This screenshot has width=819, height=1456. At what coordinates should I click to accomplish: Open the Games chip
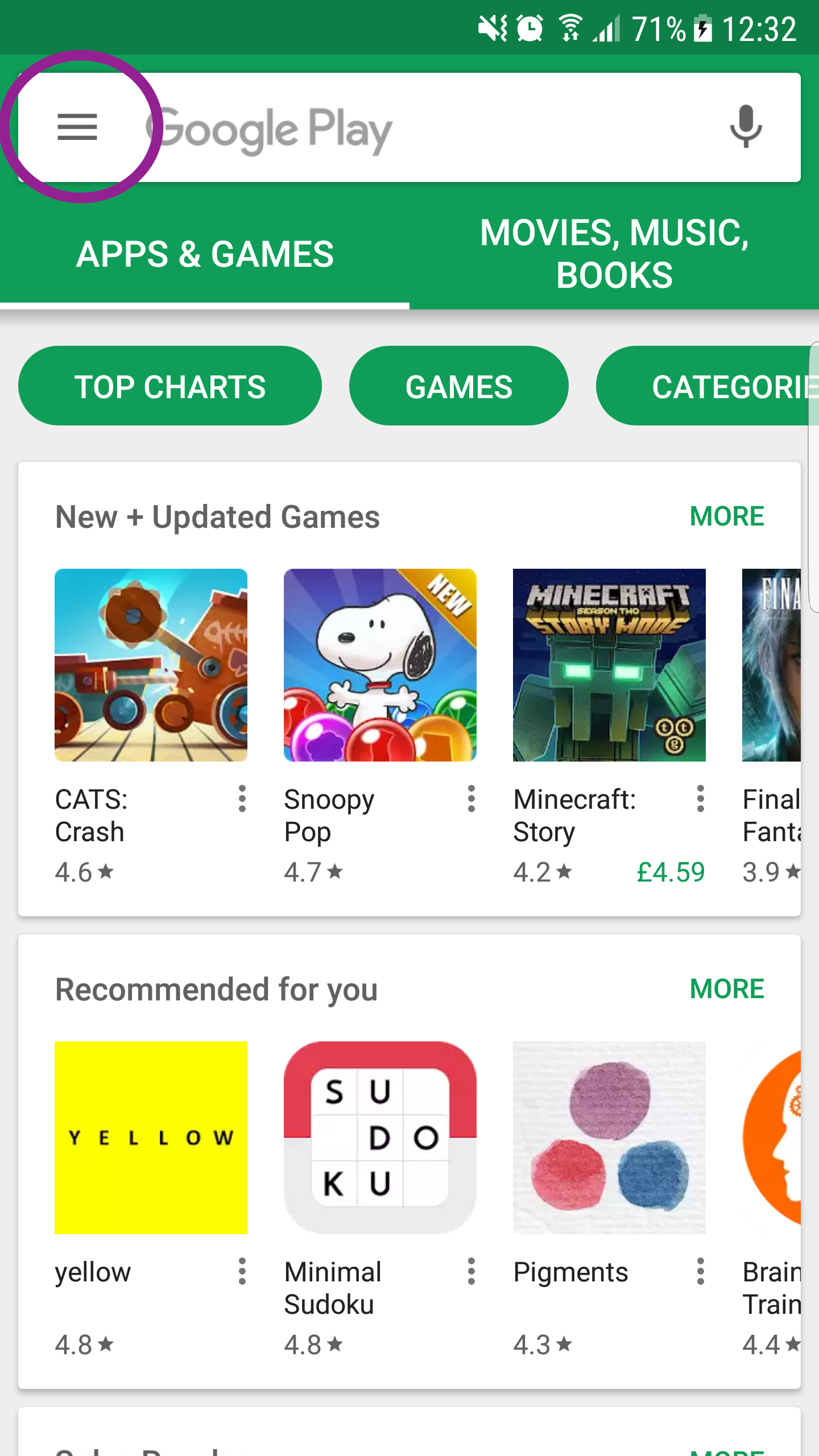coord(459,386)
